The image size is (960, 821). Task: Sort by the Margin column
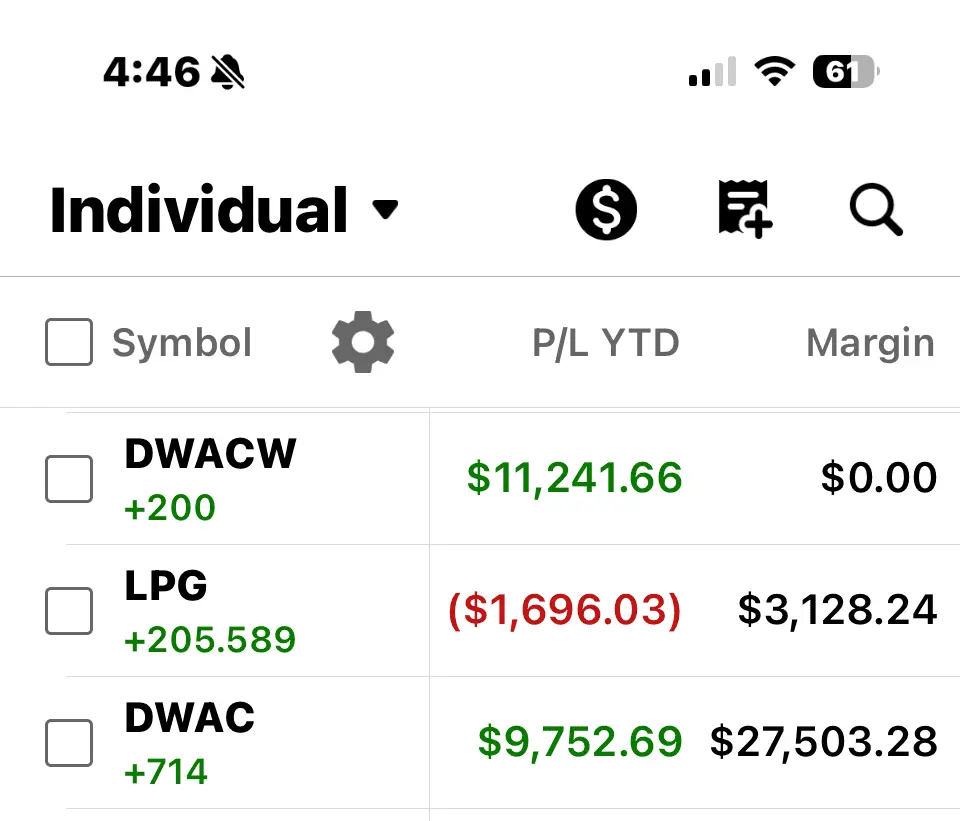pyautogui.click(x=870, y=343)
